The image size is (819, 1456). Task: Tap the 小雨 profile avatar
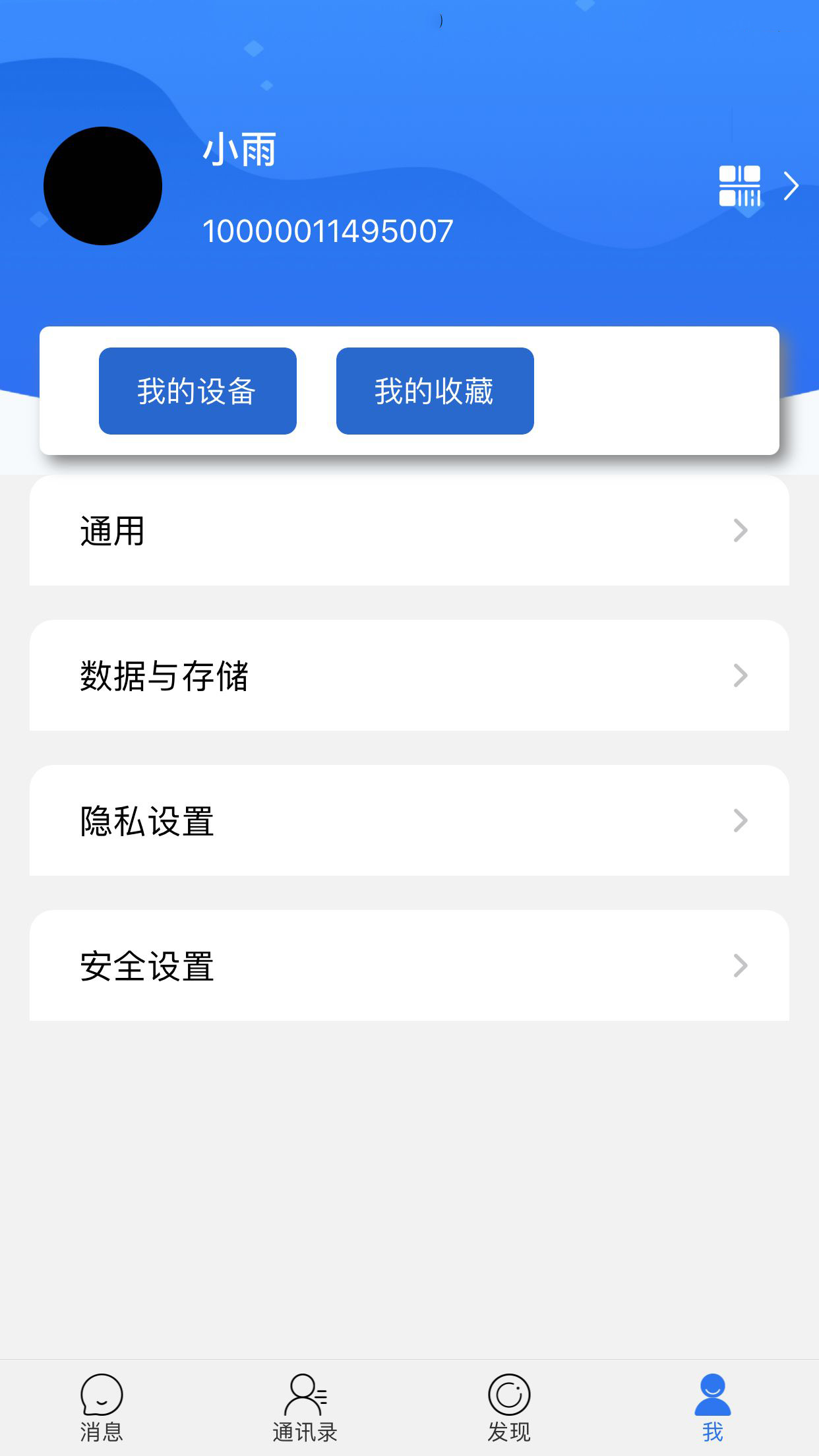pos(103,186)
